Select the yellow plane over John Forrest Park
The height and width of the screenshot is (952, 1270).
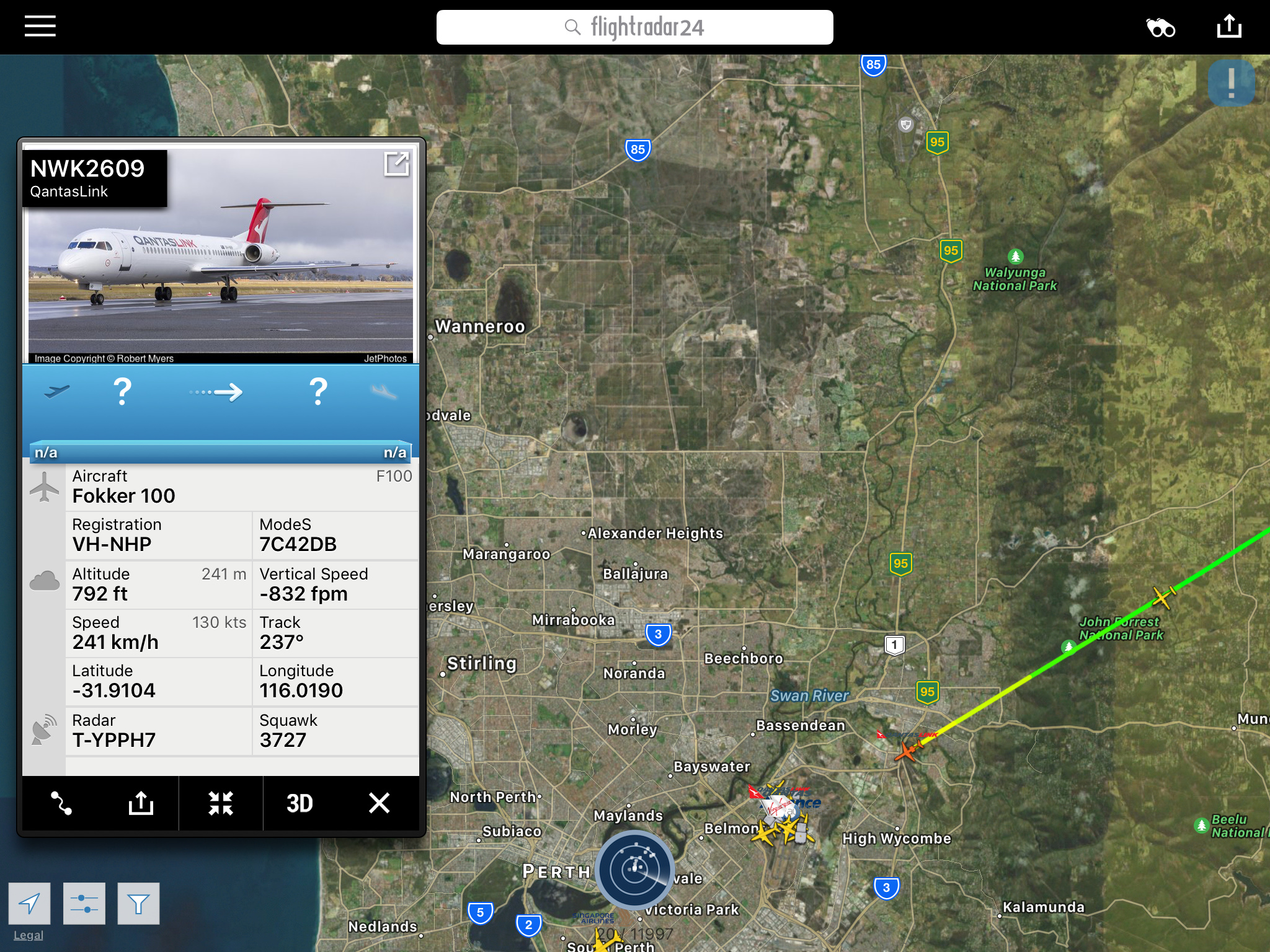coord(1161,597)
